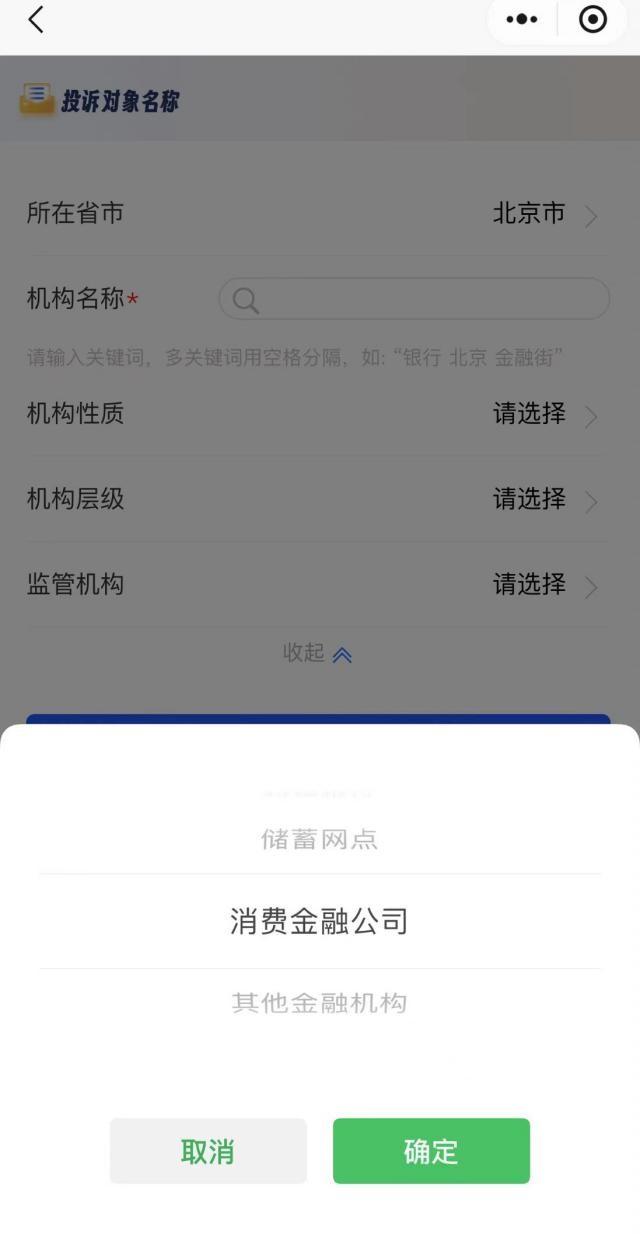640x1234 pixels.
Task: Select 消费金融公司 option
Action: (x=319, y=921)
